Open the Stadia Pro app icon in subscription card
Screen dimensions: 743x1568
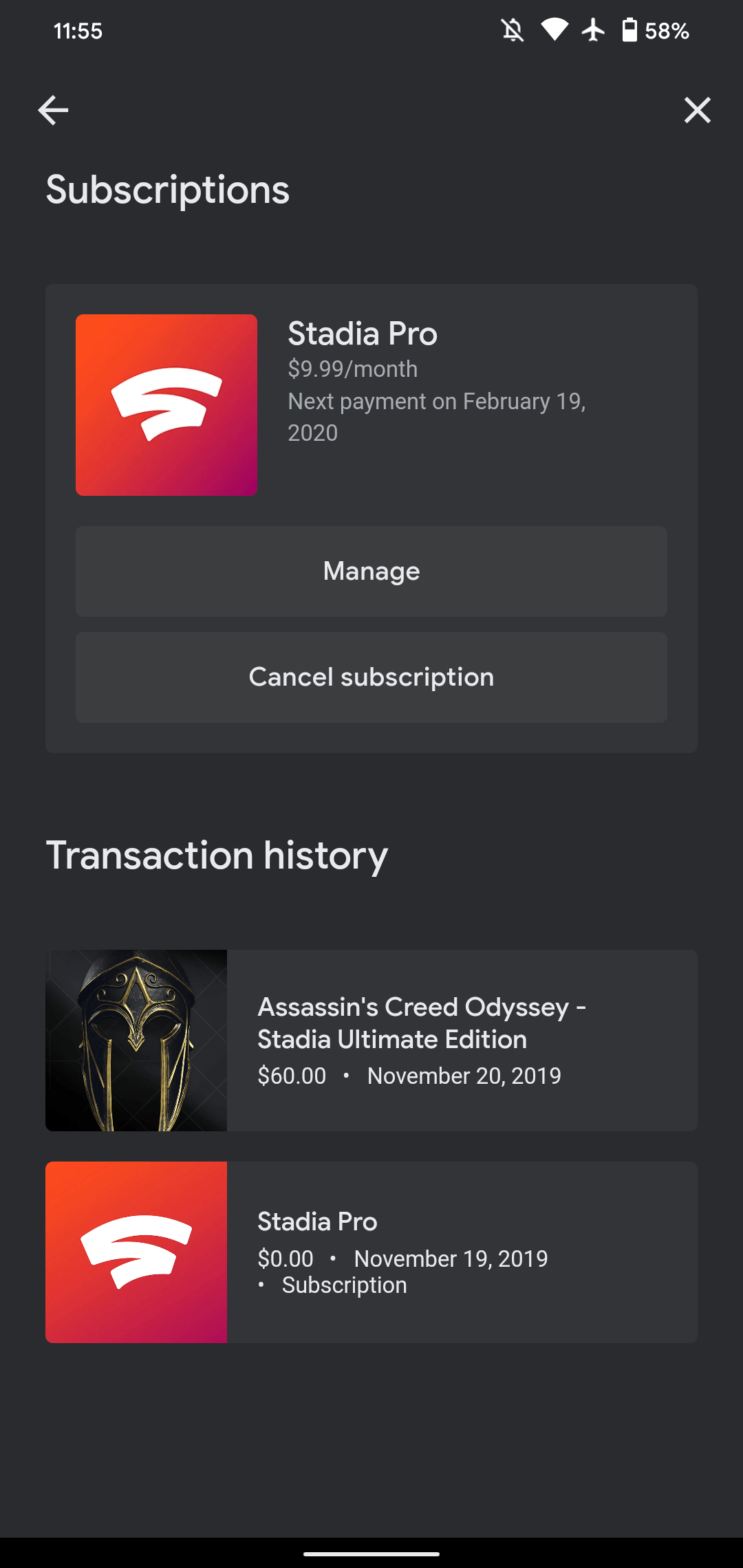166,405
